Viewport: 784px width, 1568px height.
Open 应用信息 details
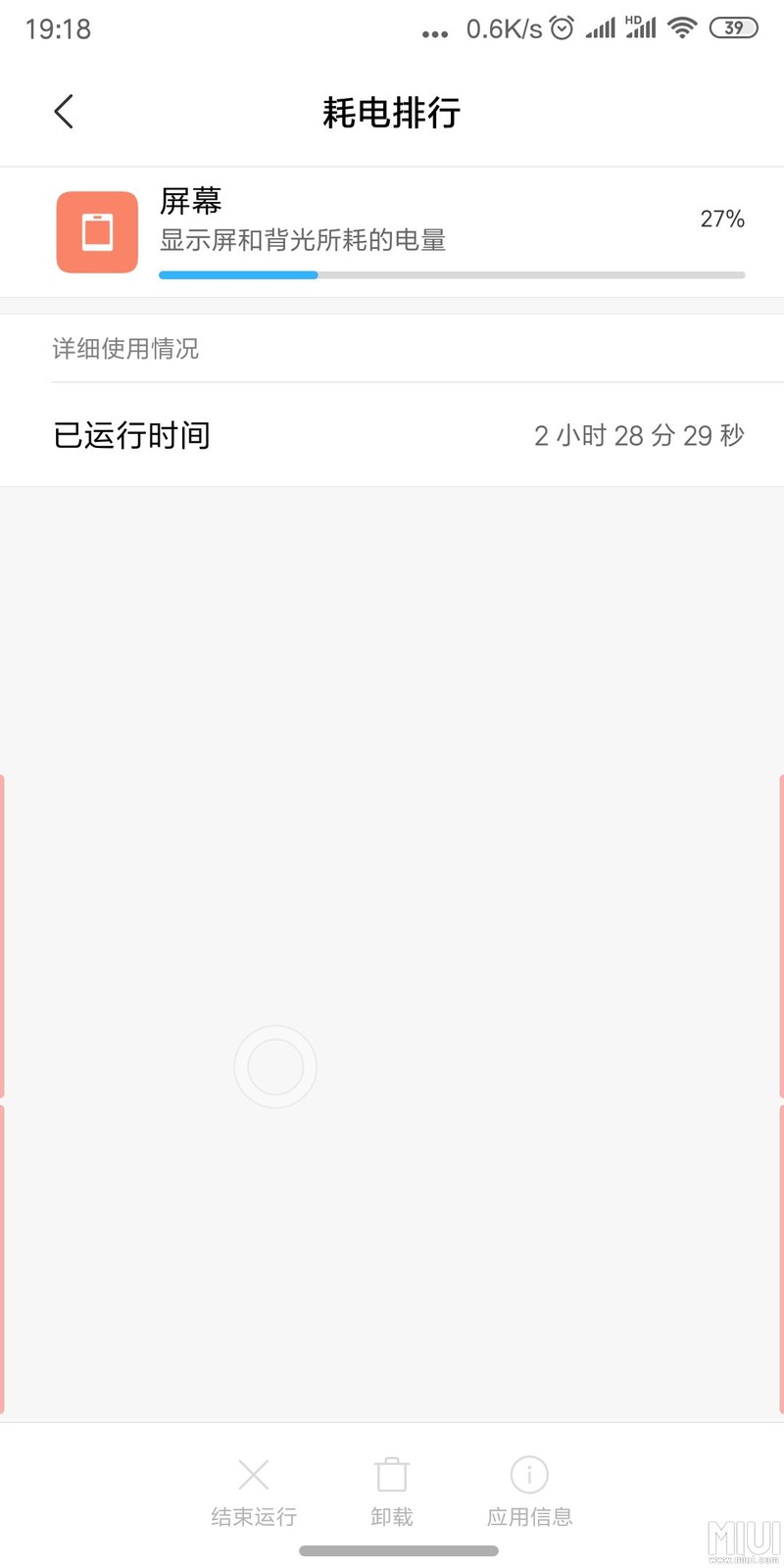pyautogui.click(x=529, y=1490)
